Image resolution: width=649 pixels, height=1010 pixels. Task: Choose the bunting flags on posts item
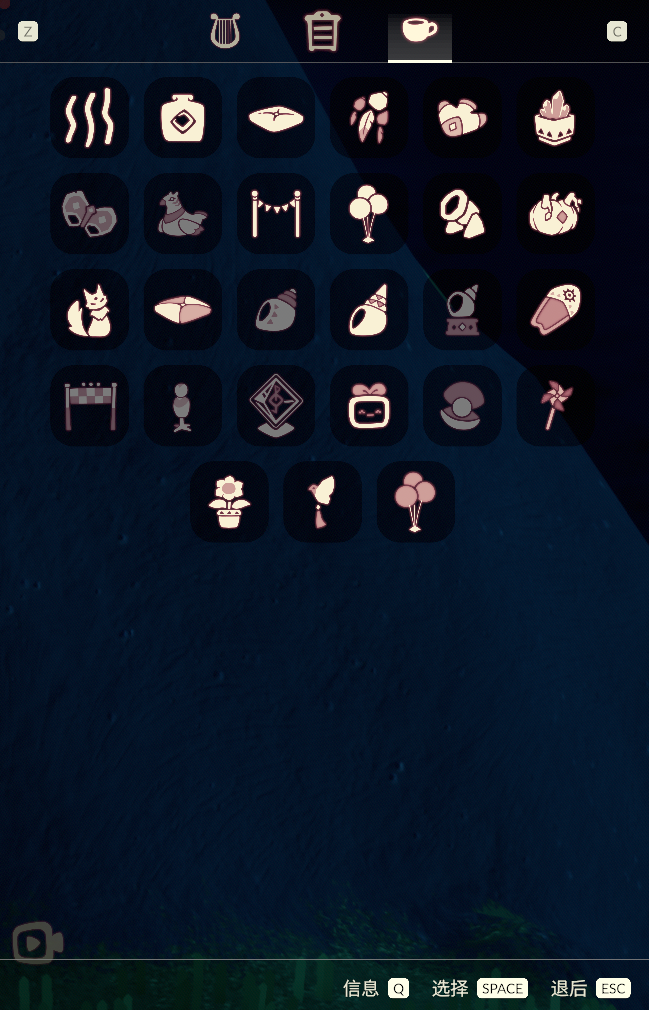[276, 213]
